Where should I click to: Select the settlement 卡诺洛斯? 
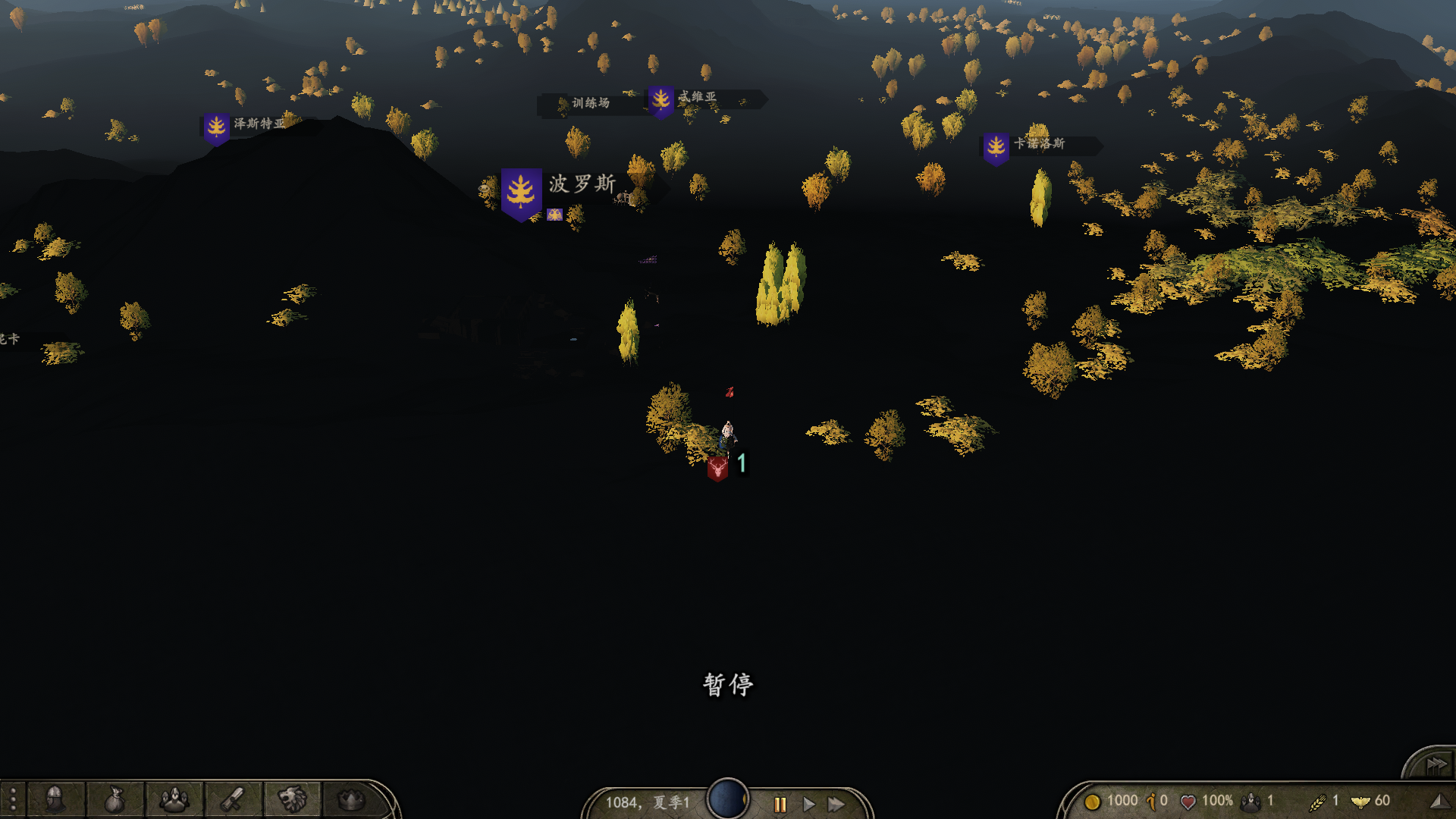coord(1039,143)
